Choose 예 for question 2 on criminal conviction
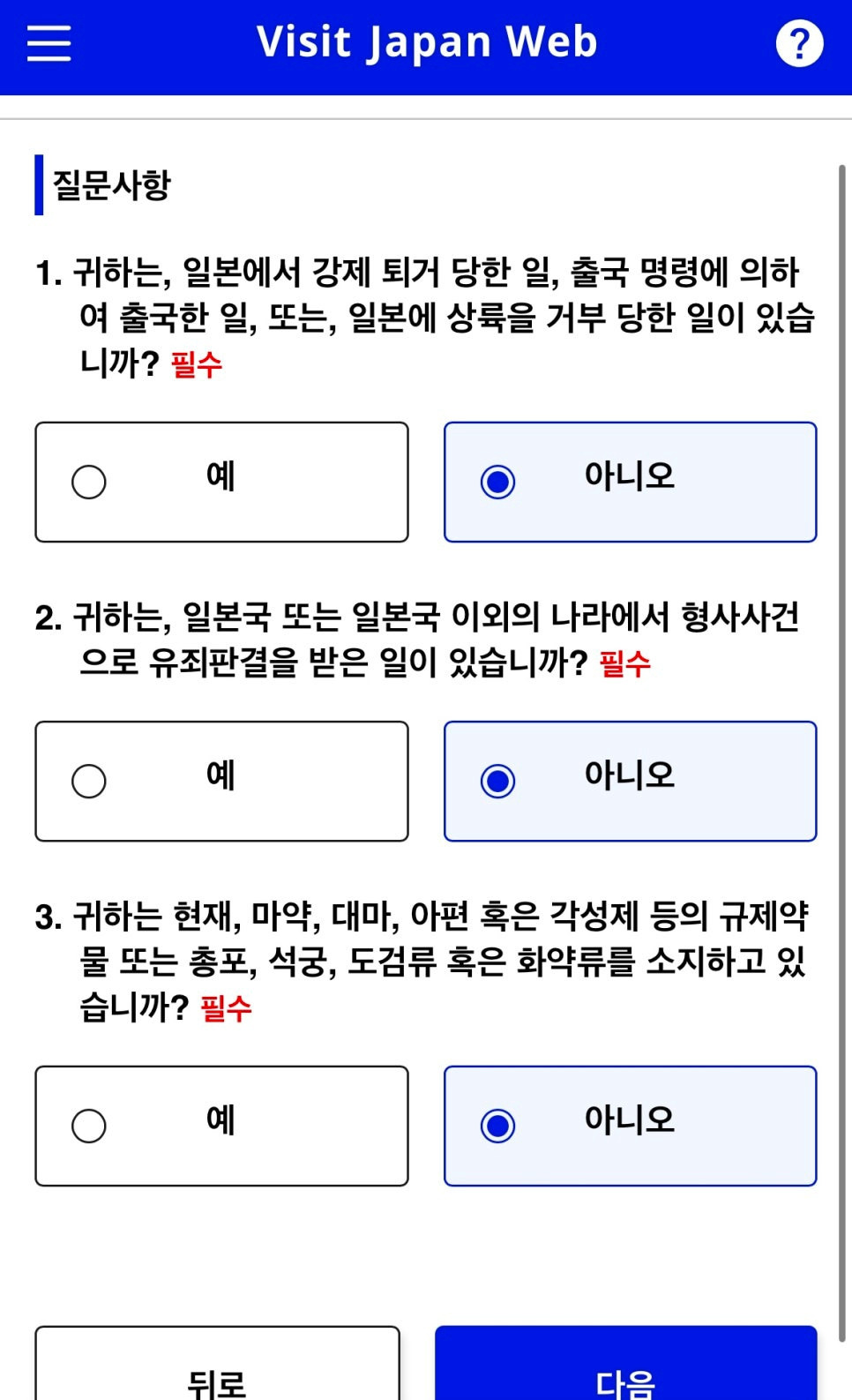Screen dimensions: 852x1400 tap(221, 781)
